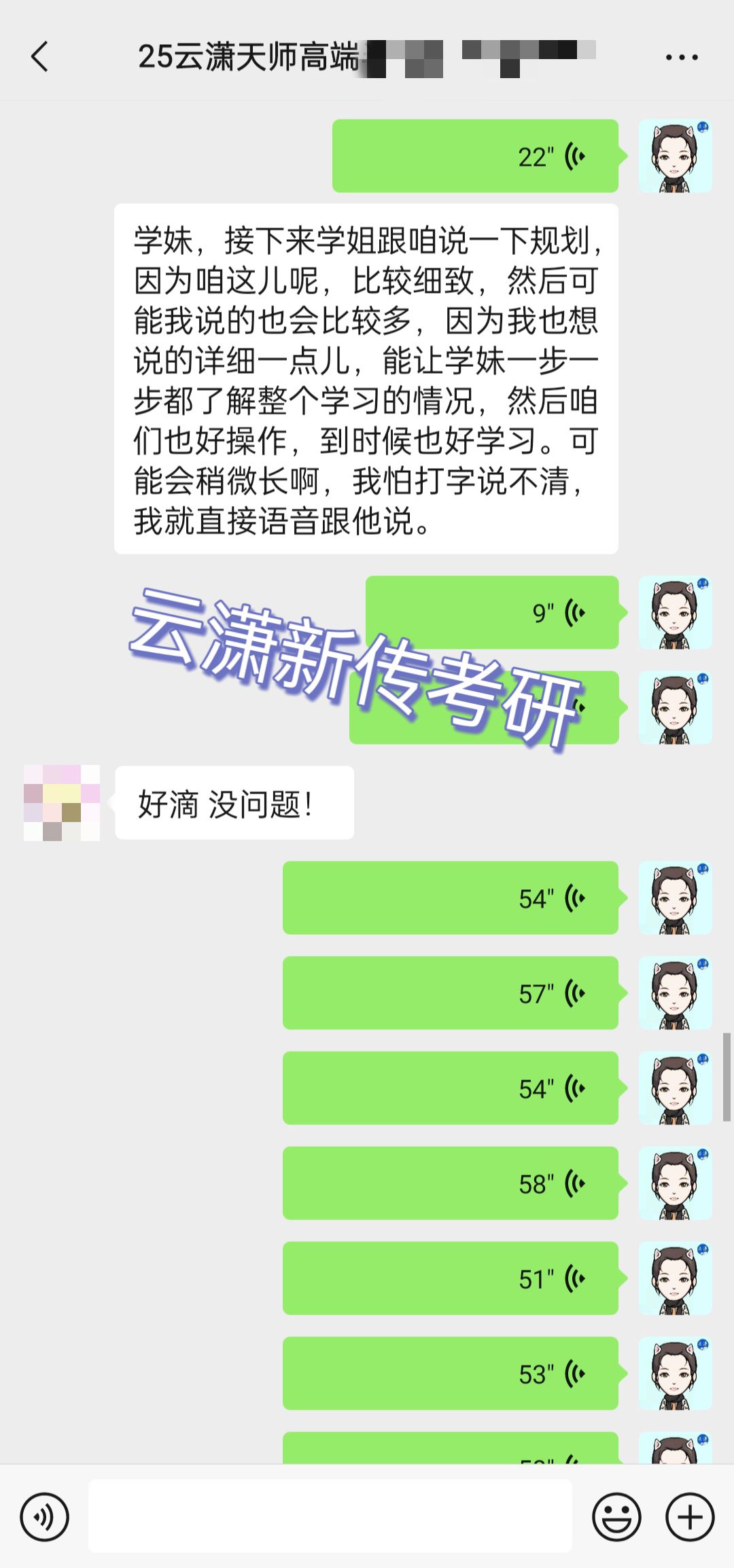Go back to the chat list

point(40,56)
